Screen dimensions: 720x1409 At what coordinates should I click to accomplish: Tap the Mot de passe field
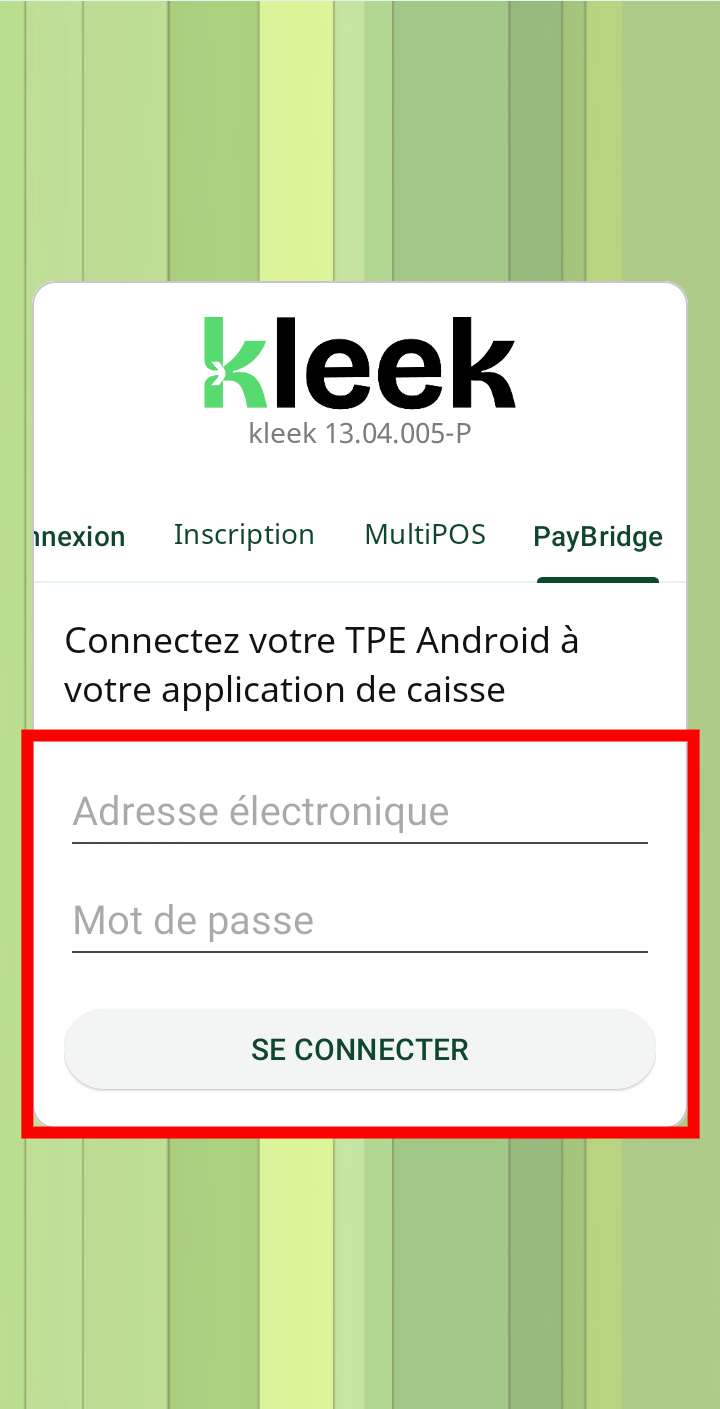click(x=360, y=921)
